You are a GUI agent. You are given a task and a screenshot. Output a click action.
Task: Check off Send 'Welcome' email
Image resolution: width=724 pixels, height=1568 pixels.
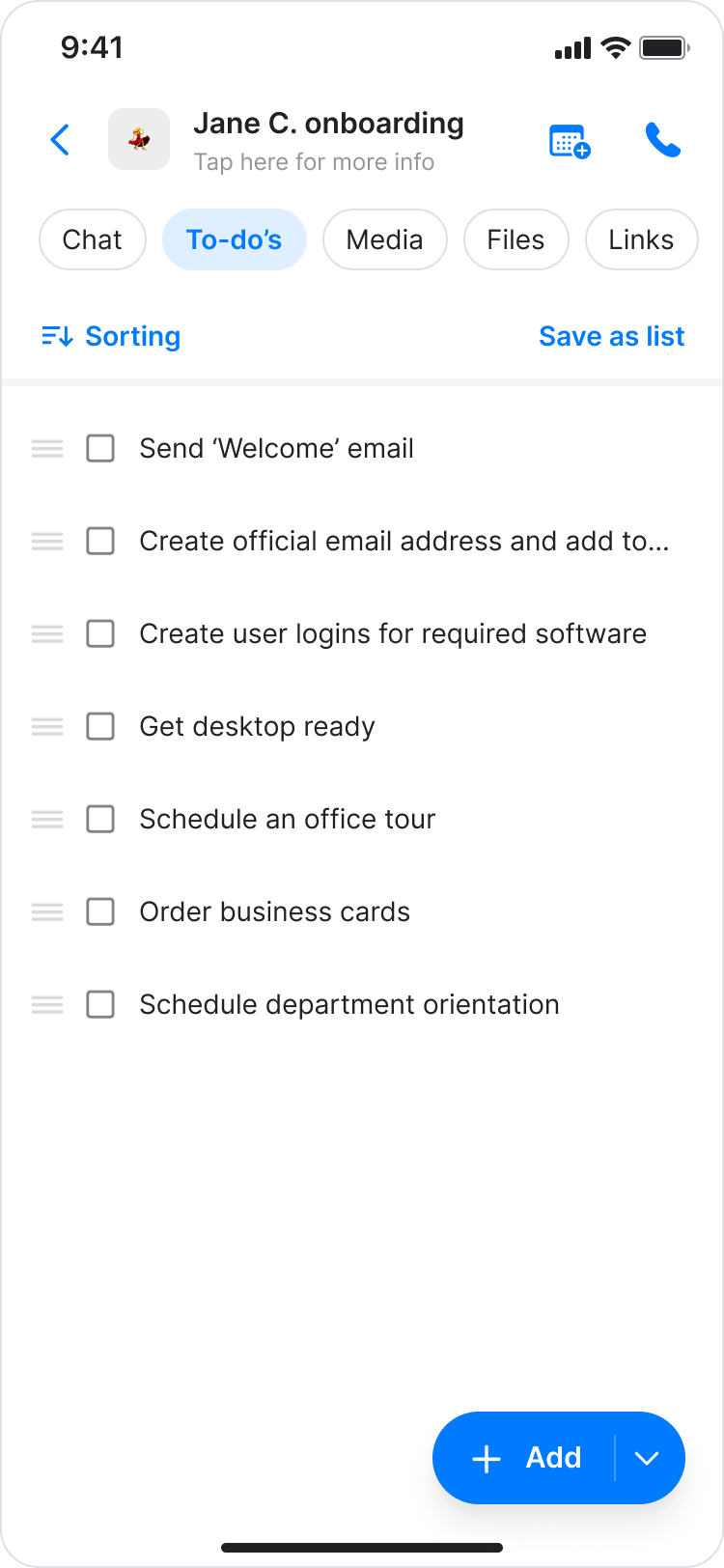(100, 448)
